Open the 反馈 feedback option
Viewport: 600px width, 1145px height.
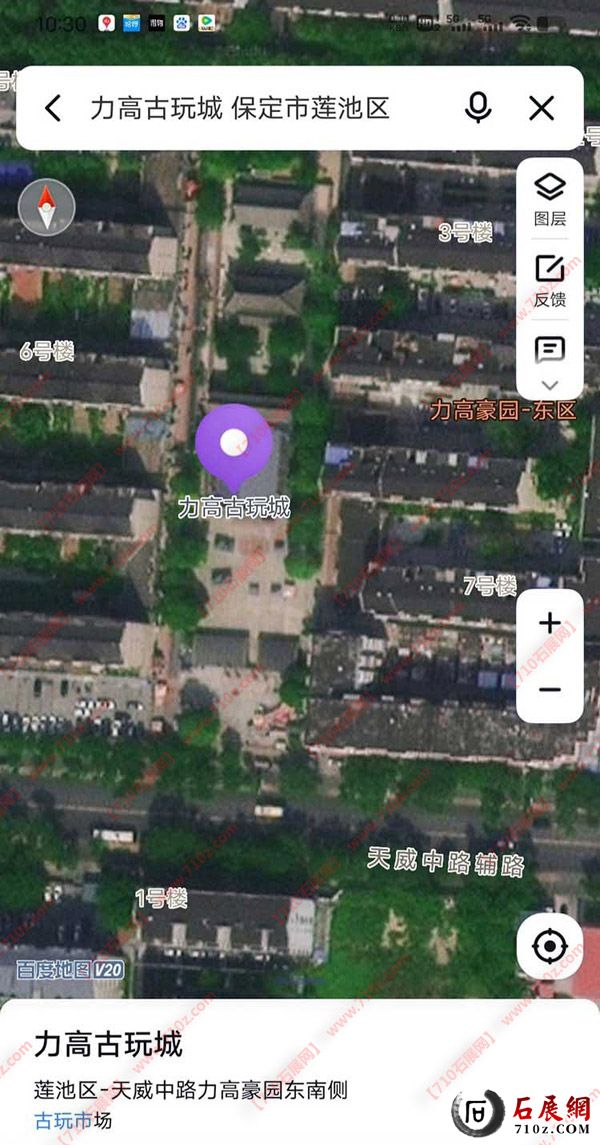tap(549, 280)
